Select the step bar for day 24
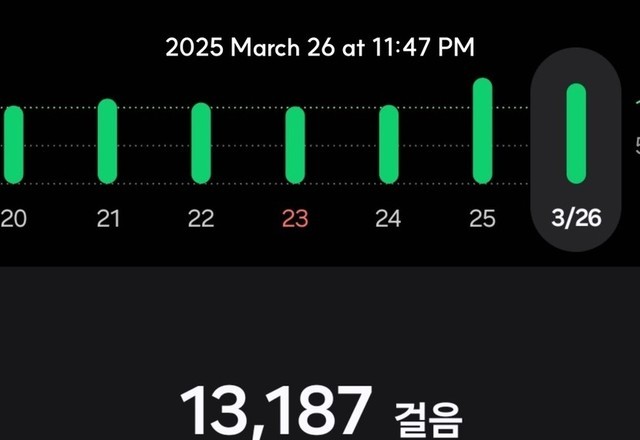This screenshot has height=440, width=640. [389, 144]
